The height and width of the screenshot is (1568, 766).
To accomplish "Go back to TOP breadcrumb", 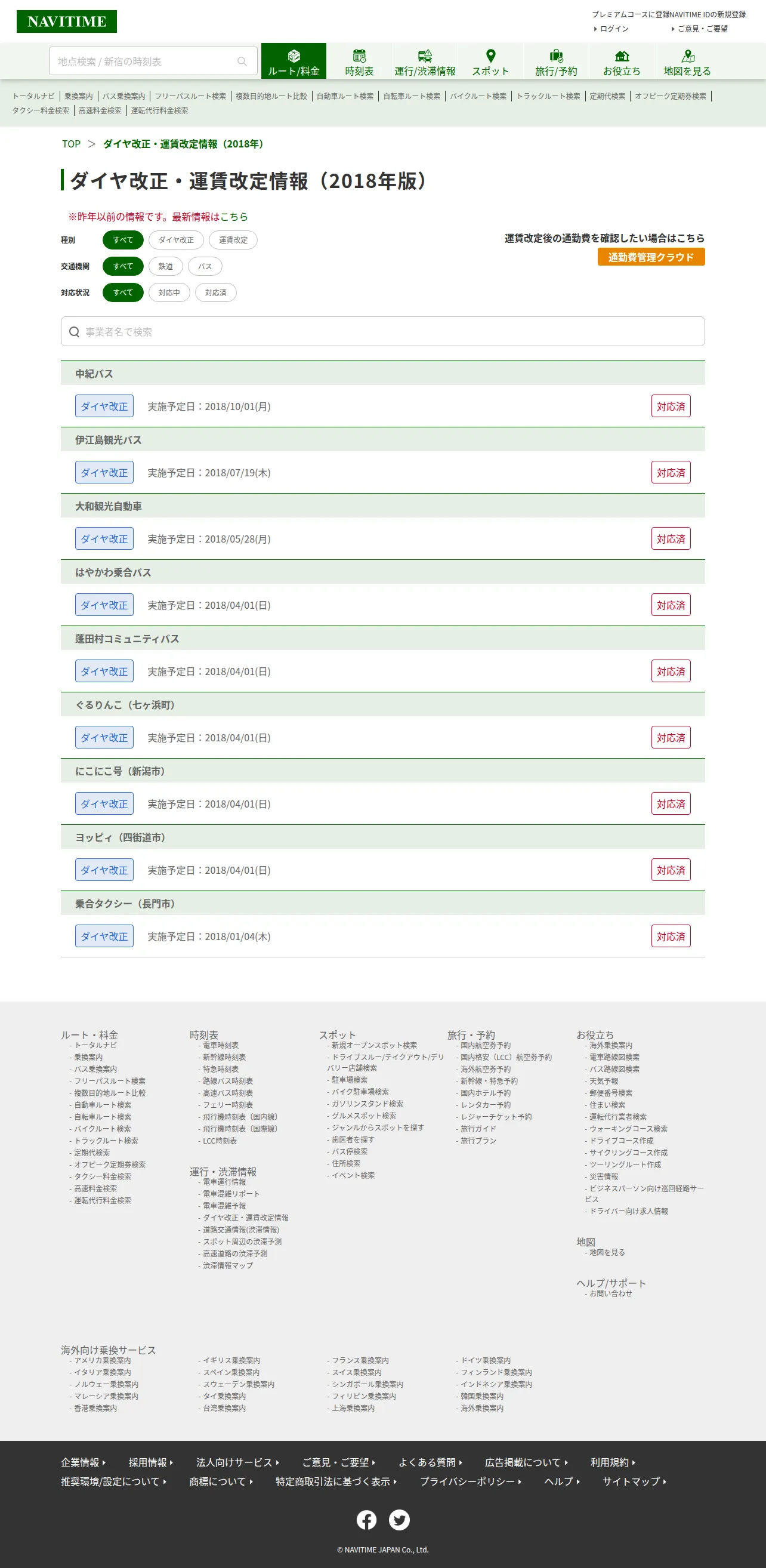I will pyautogui.click(x=71, y=144).
